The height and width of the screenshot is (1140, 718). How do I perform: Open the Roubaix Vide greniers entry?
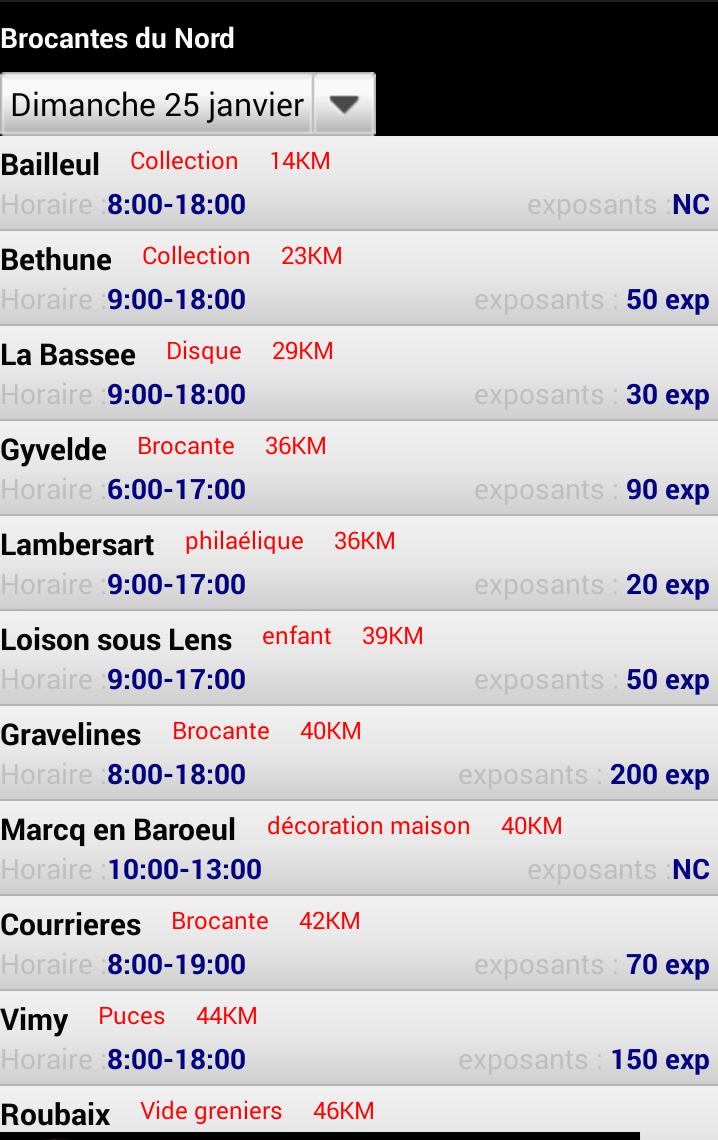[359, 1113]
